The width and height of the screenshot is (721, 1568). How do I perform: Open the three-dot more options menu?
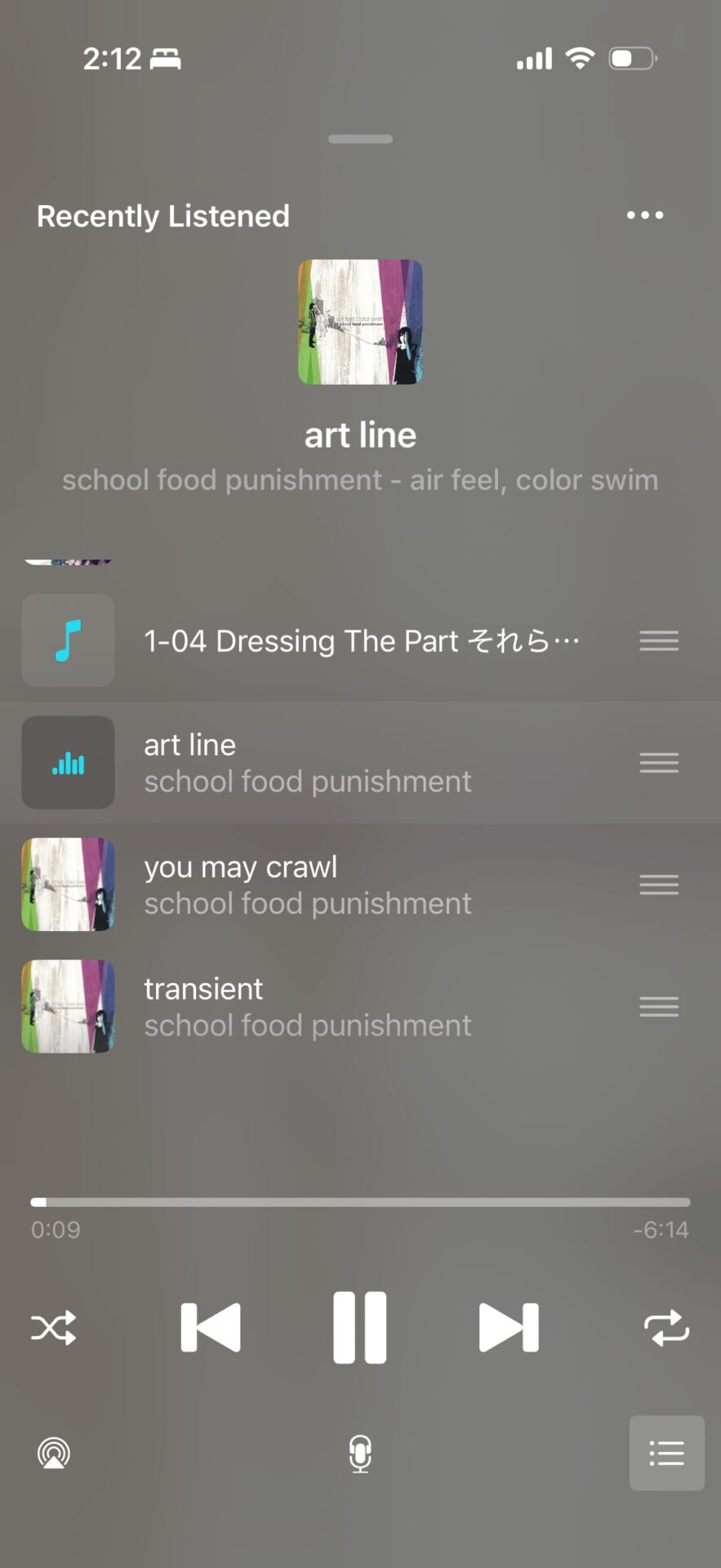pyautogui.click(x=645, y=216)
